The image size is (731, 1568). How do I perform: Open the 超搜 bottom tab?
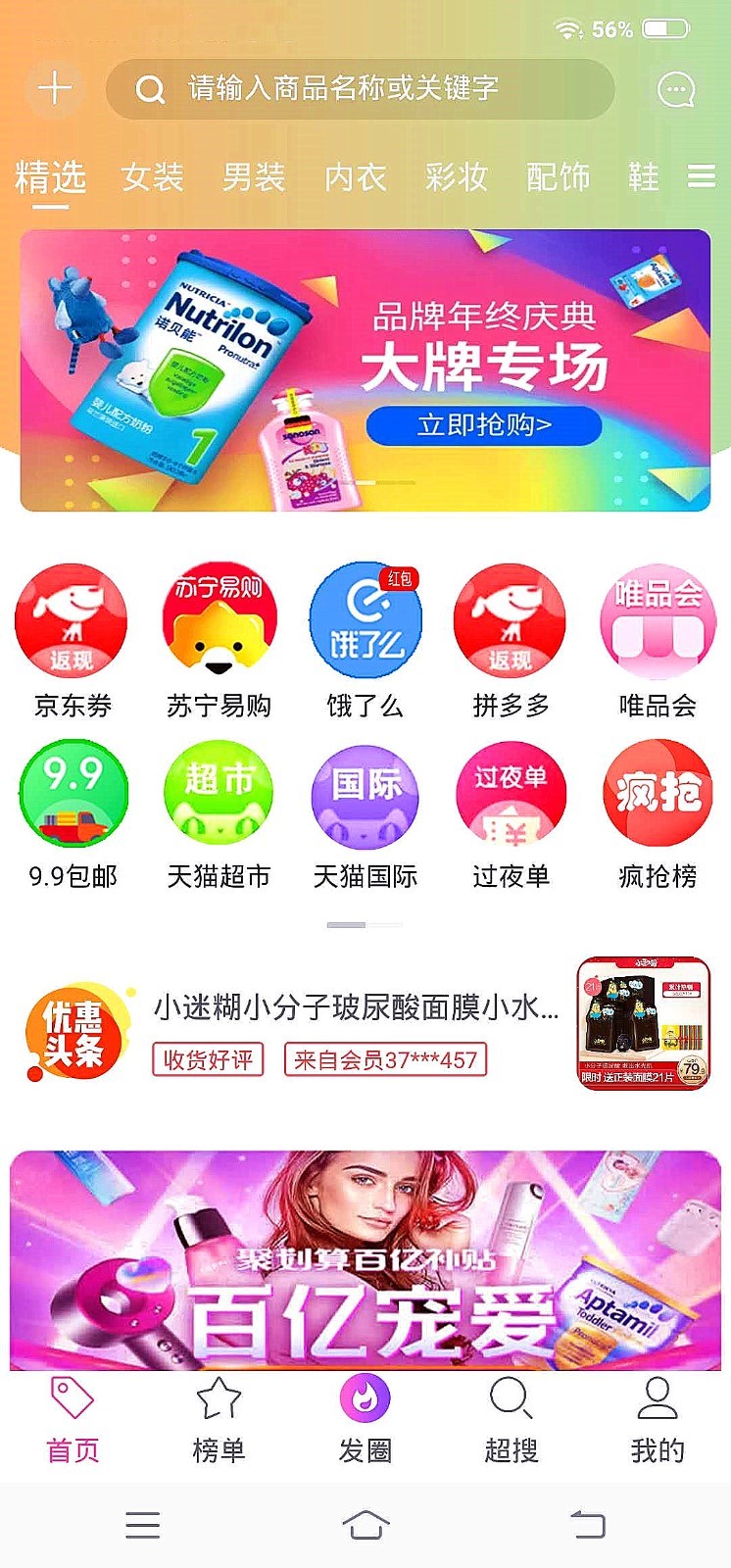point(511,1419)
